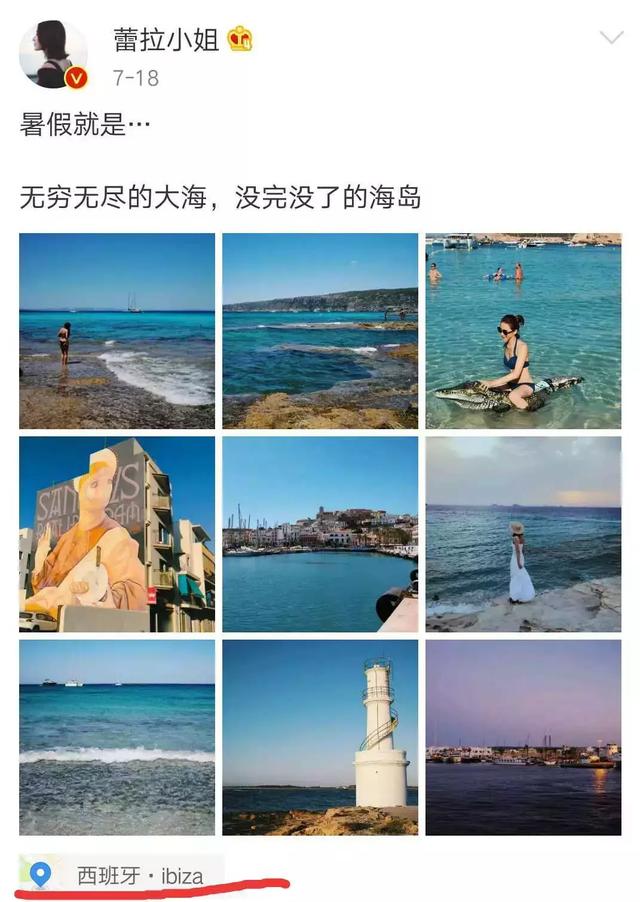640x902 pixels.
Task: Expand the post options chevron
Action: [x=610, y=38]
